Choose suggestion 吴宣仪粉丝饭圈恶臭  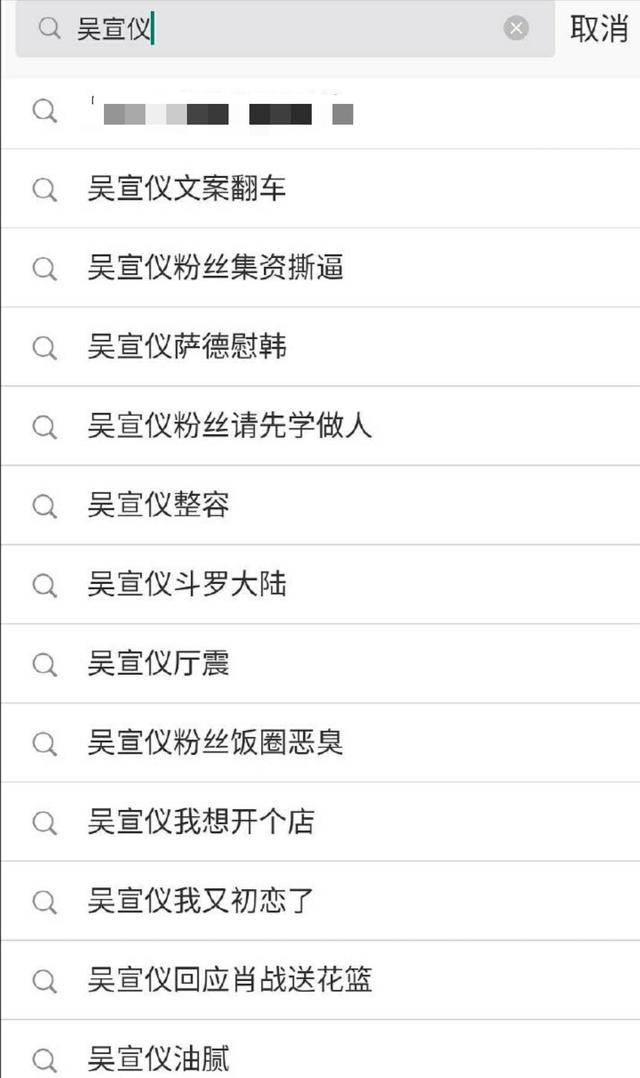click(215, 743)
